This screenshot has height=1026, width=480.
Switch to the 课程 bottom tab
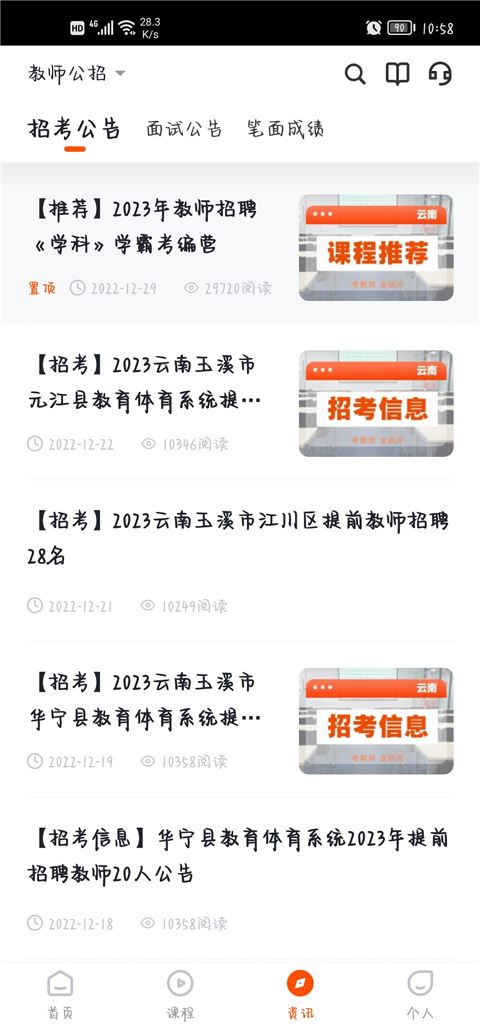coord(180,995)
